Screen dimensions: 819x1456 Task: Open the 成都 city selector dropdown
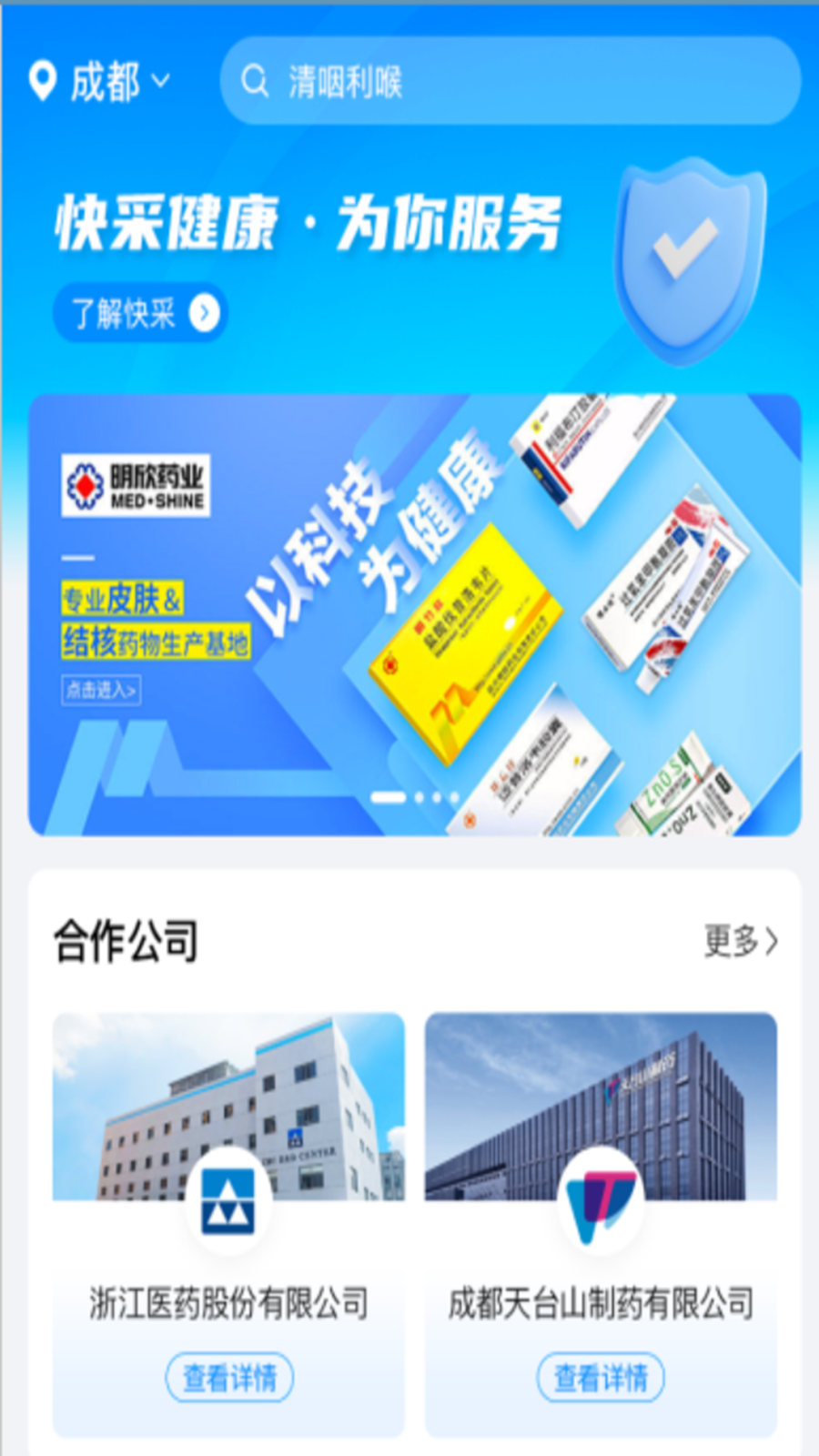[x=99, y=82]
